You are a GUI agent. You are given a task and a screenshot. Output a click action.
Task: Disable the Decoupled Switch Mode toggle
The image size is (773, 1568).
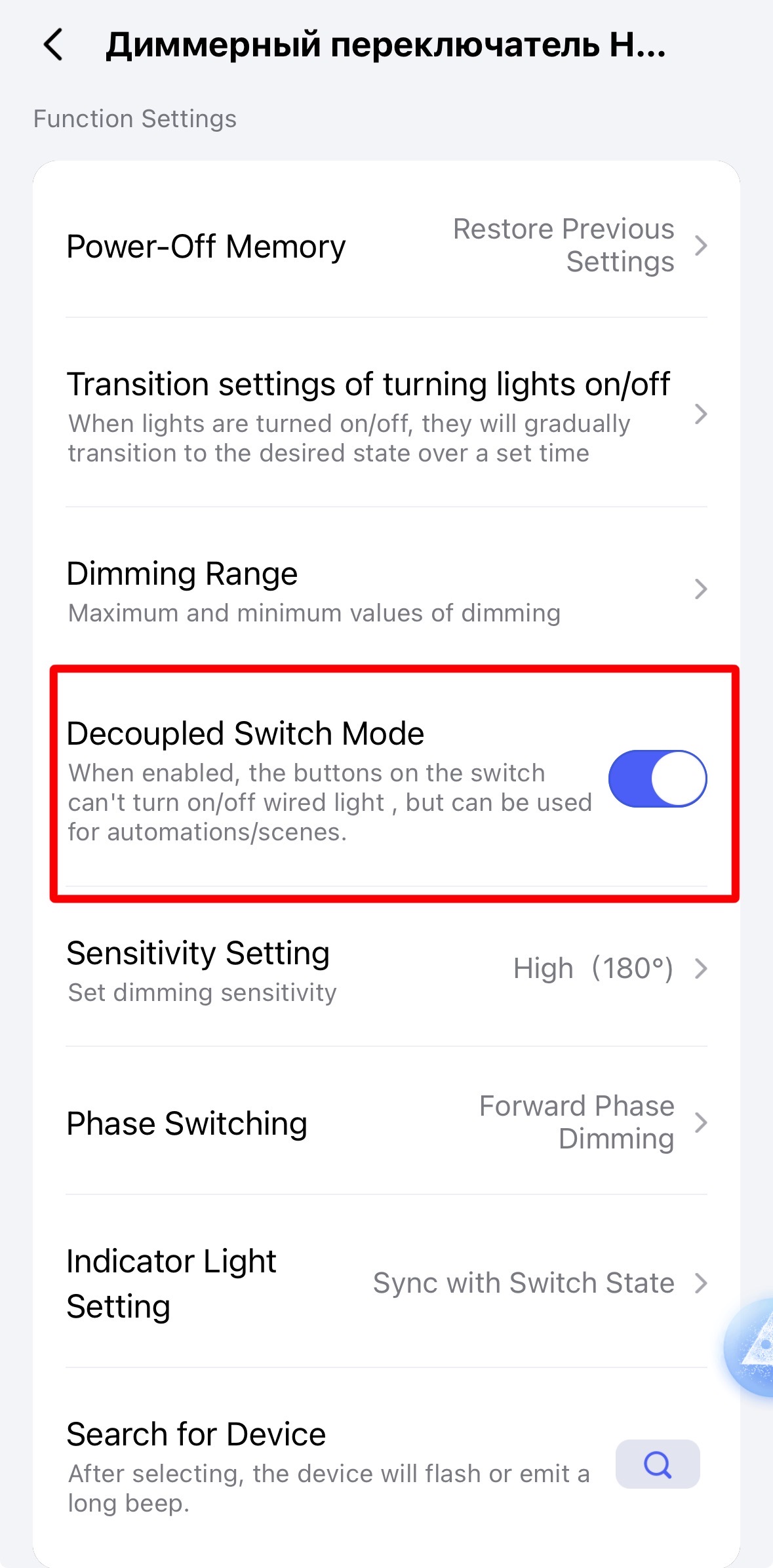tap(658, 779)
